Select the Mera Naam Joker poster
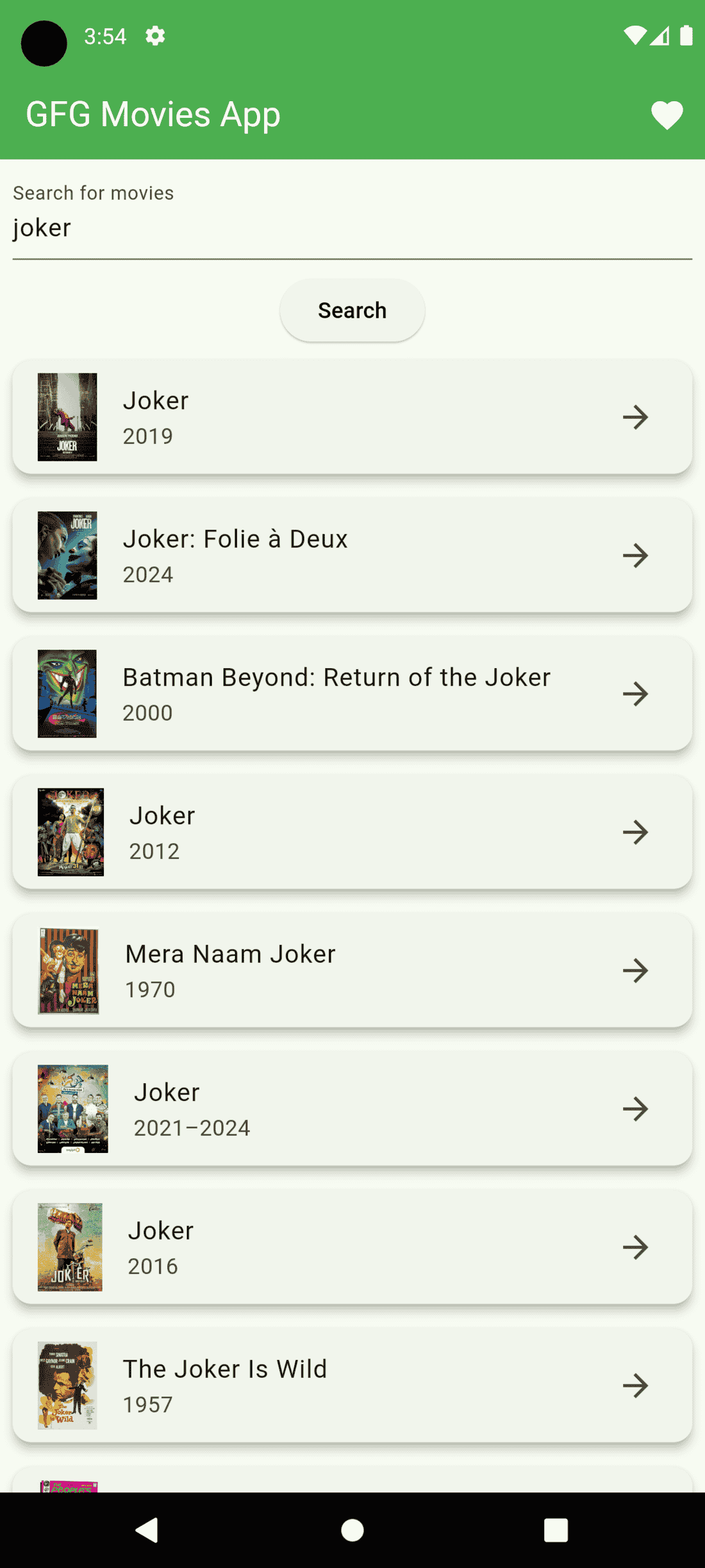The image size is (705, 1568). pos(69,970)
